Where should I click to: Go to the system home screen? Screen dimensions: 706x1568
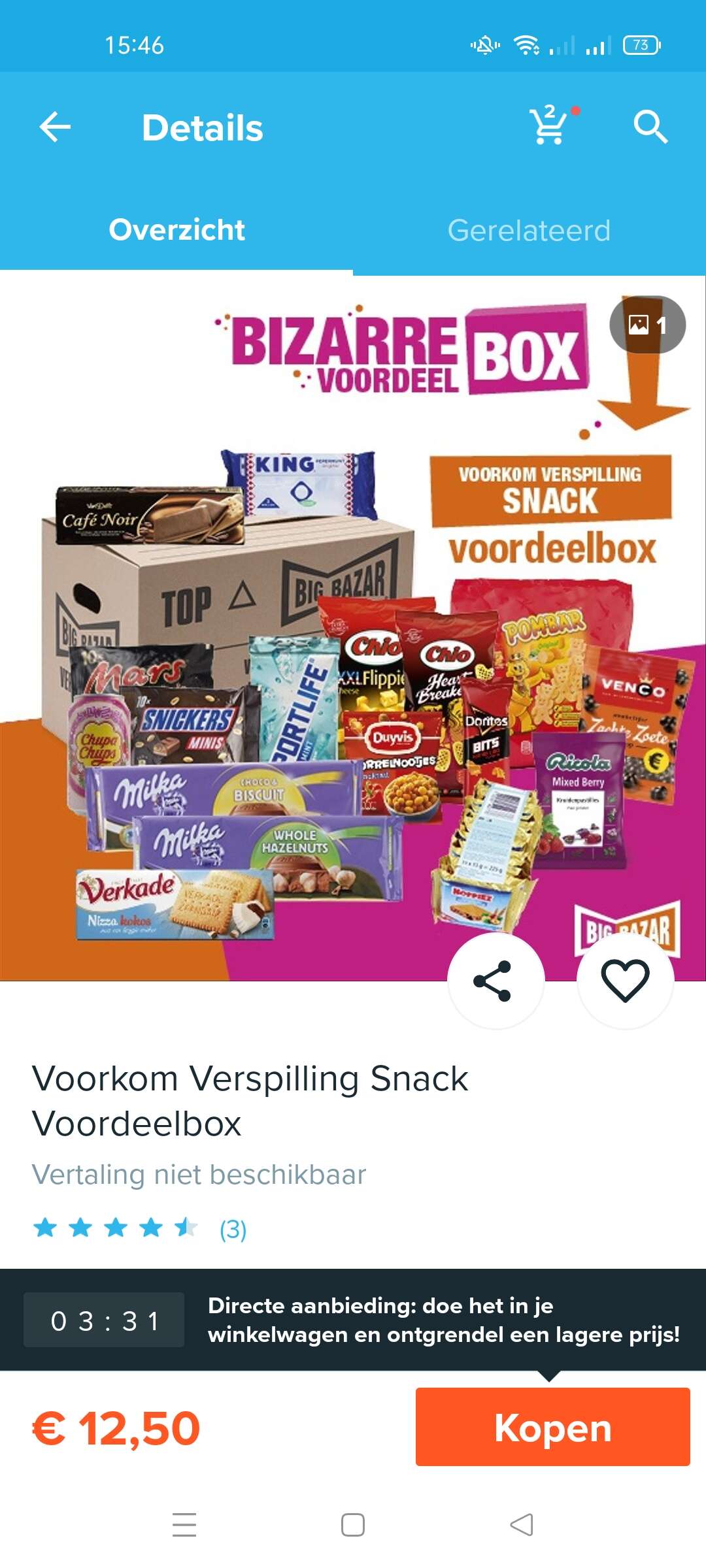353,1525
